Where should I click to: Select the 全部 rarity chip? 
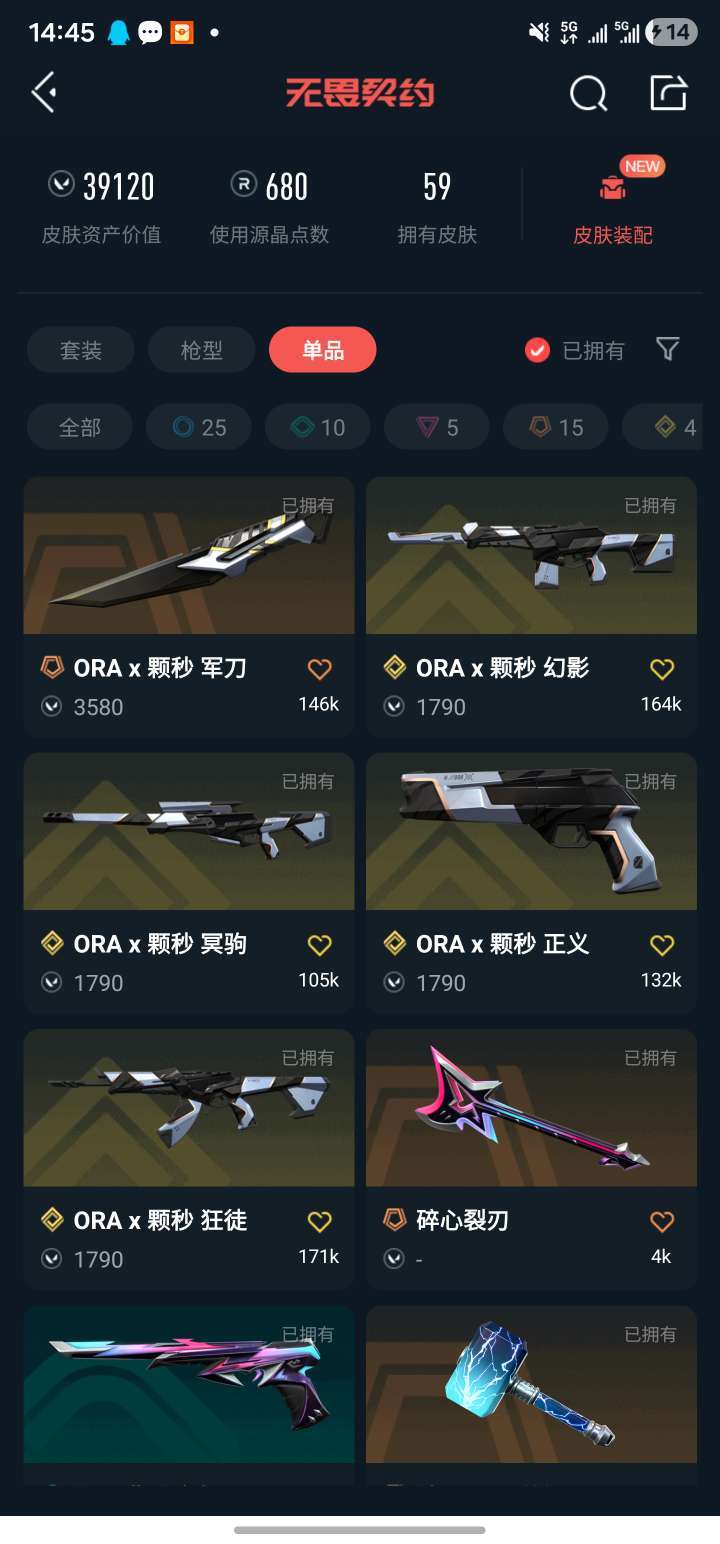coord(79,427)
